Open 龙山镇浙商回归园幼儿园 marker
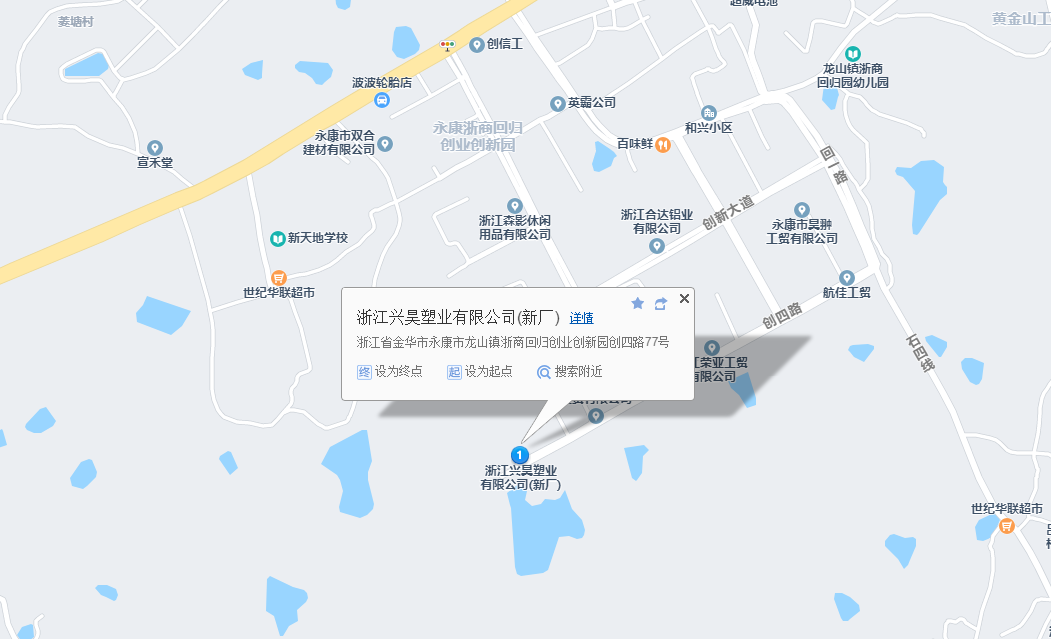Viewport: 1051px width, 639px height. [x=852, y=53]
